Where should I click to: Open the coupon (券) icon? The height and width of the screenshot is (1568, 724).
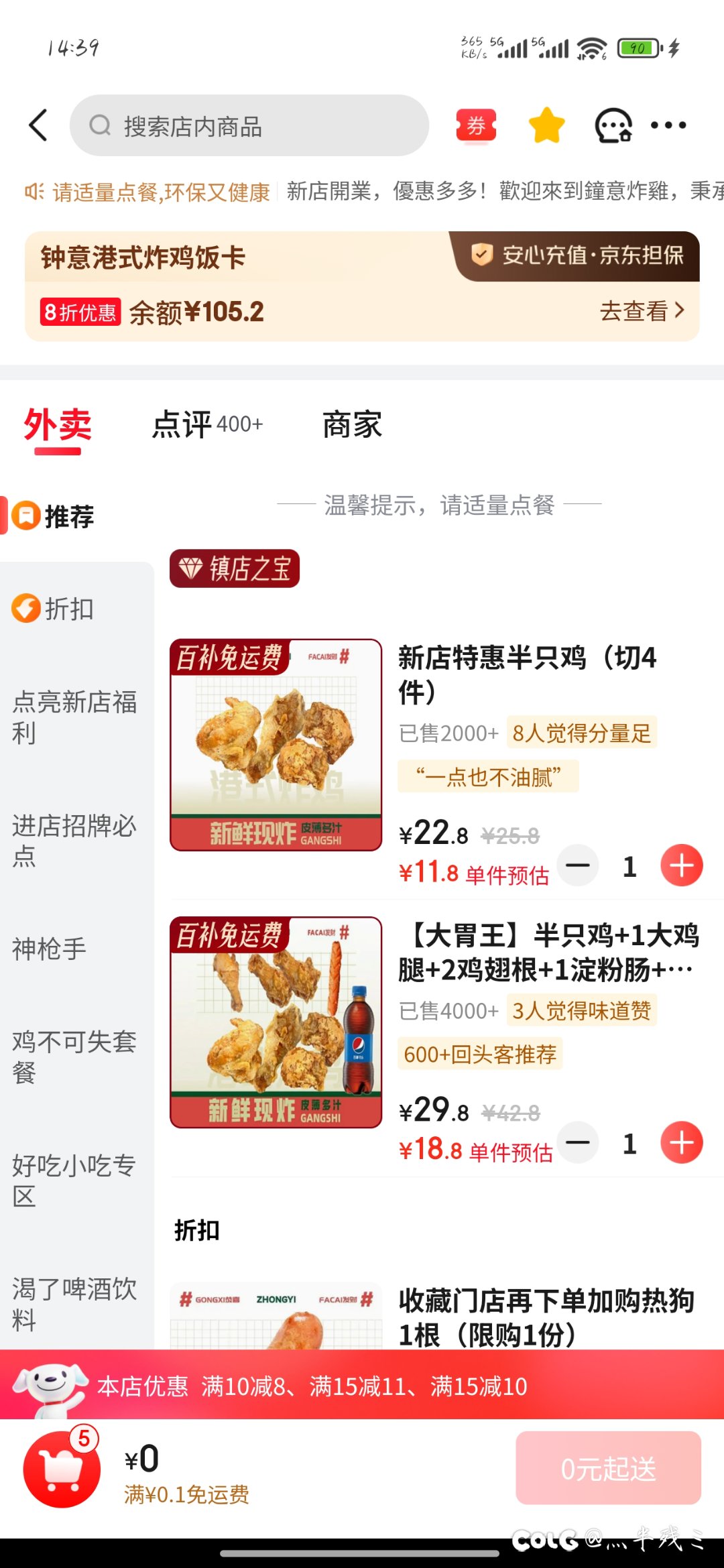475,125
